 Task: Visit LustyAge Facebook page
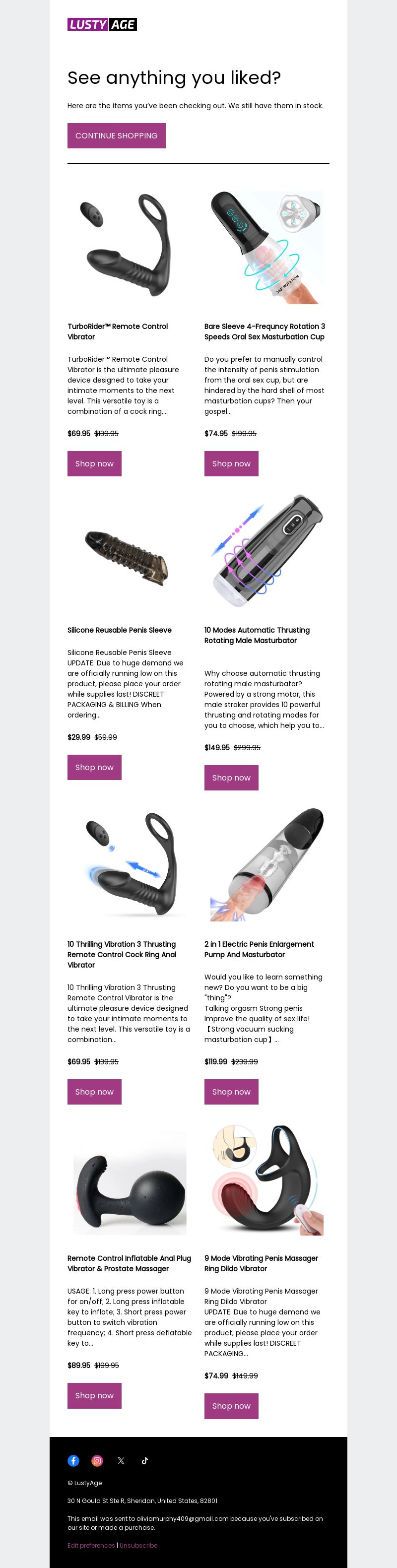click(x=73, y=1461)
